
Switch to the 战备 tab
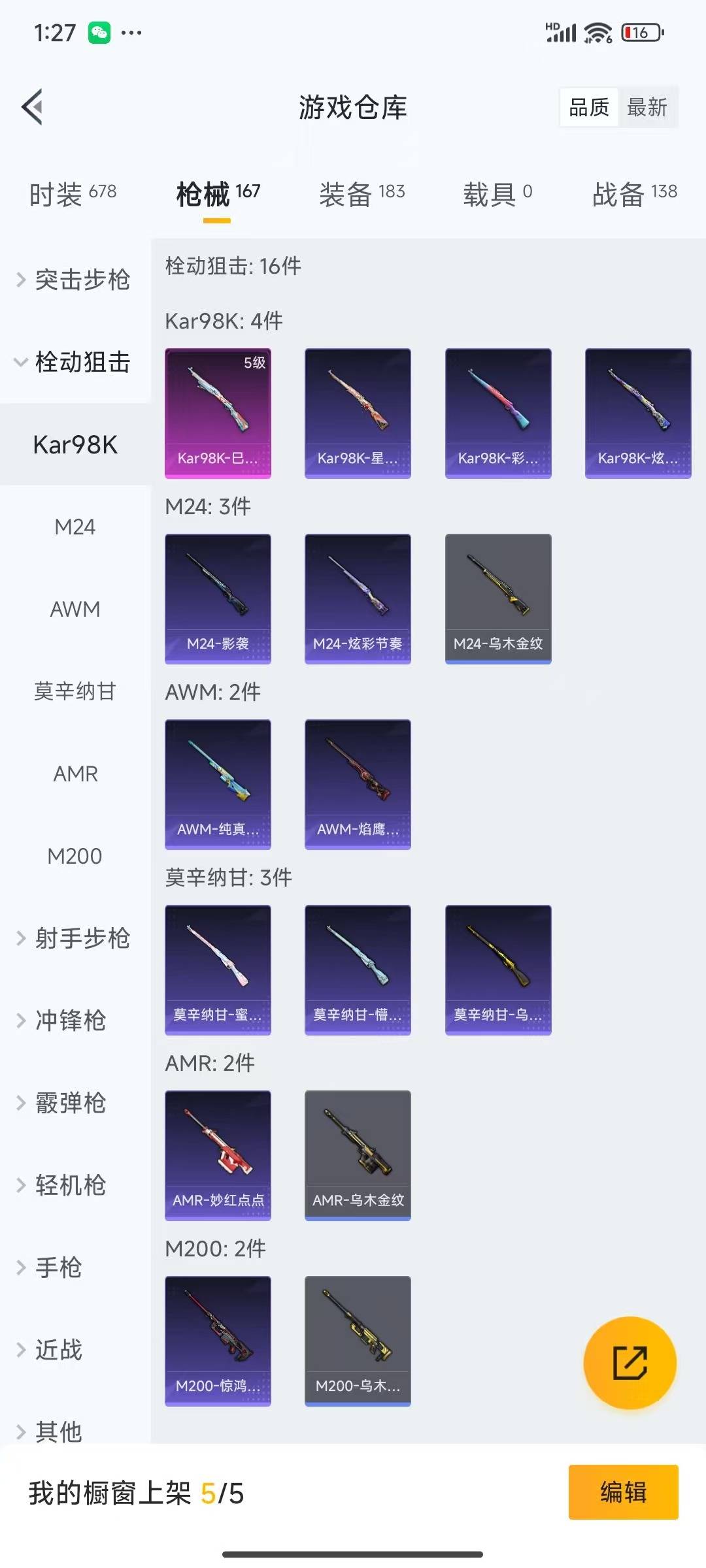pos(634,194)
